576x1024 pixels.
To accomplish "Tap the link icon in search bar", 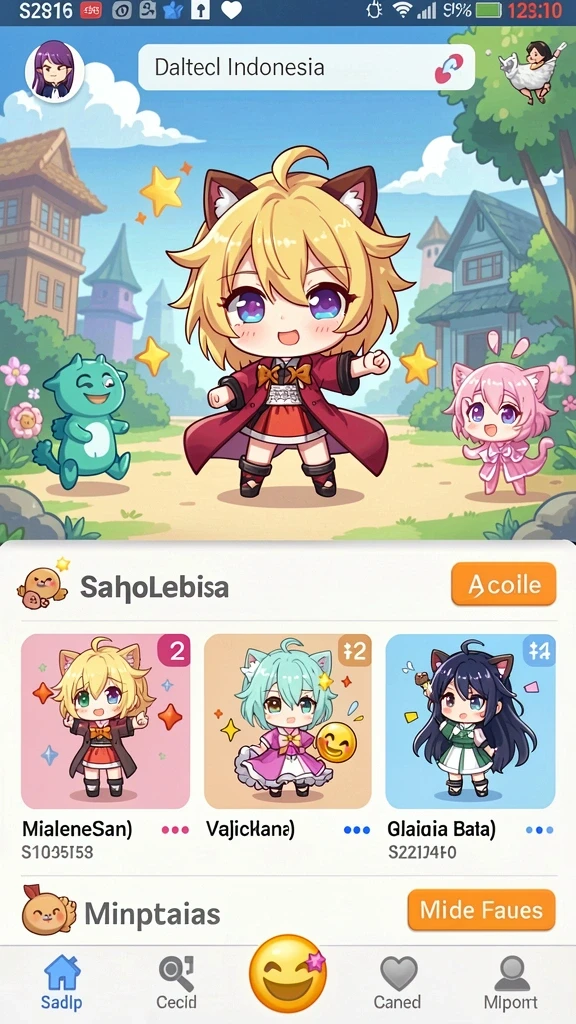I will coord(449,68).
